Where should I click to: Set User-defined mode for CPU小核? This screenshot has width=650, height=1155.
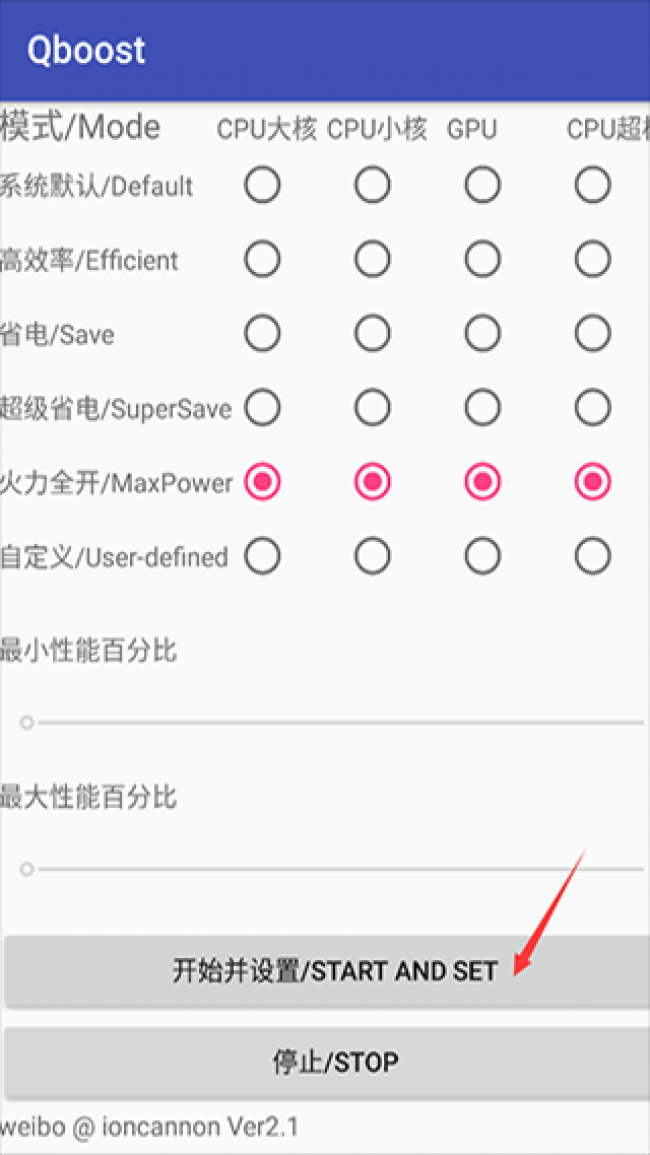pyautogui.click(x=372, y=557)
